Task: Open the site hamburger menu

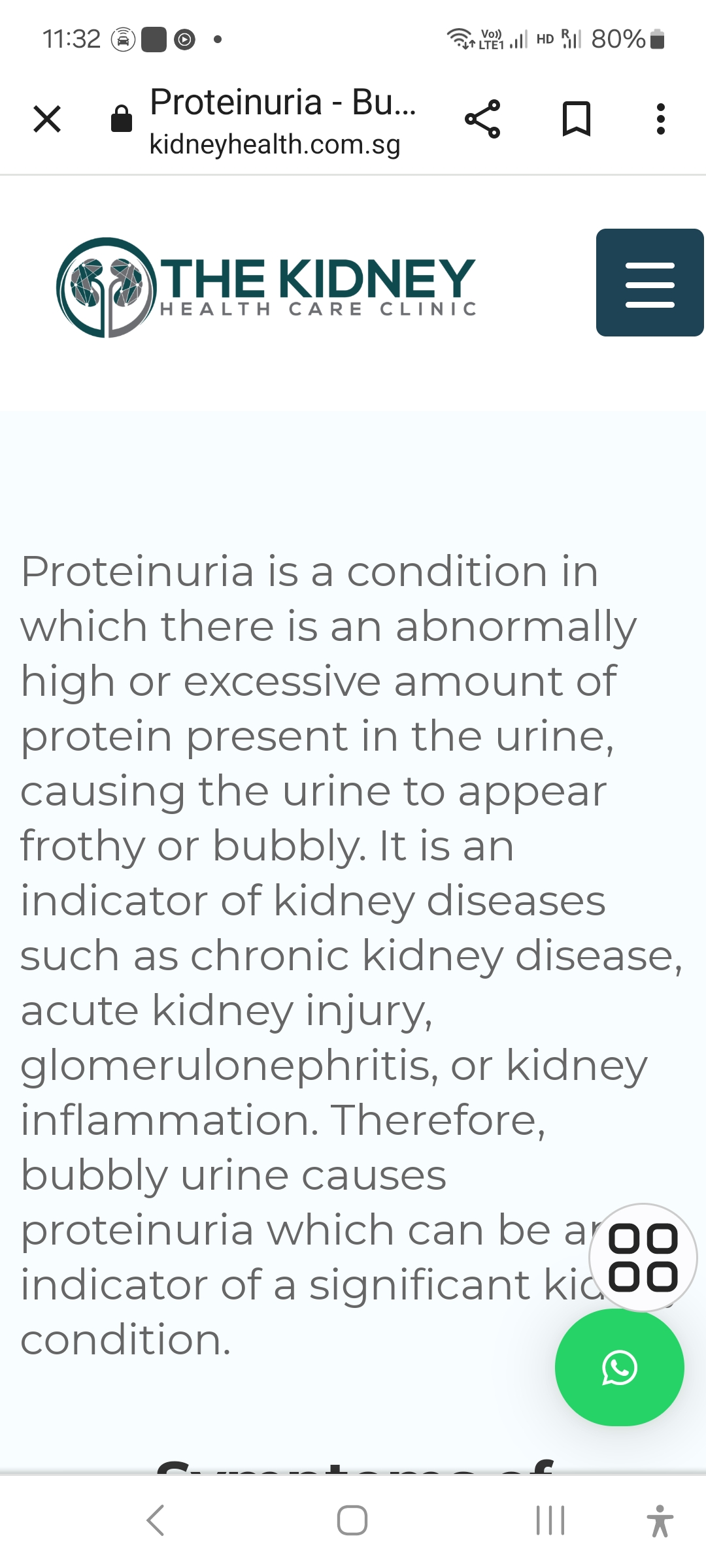Action: 649,283
